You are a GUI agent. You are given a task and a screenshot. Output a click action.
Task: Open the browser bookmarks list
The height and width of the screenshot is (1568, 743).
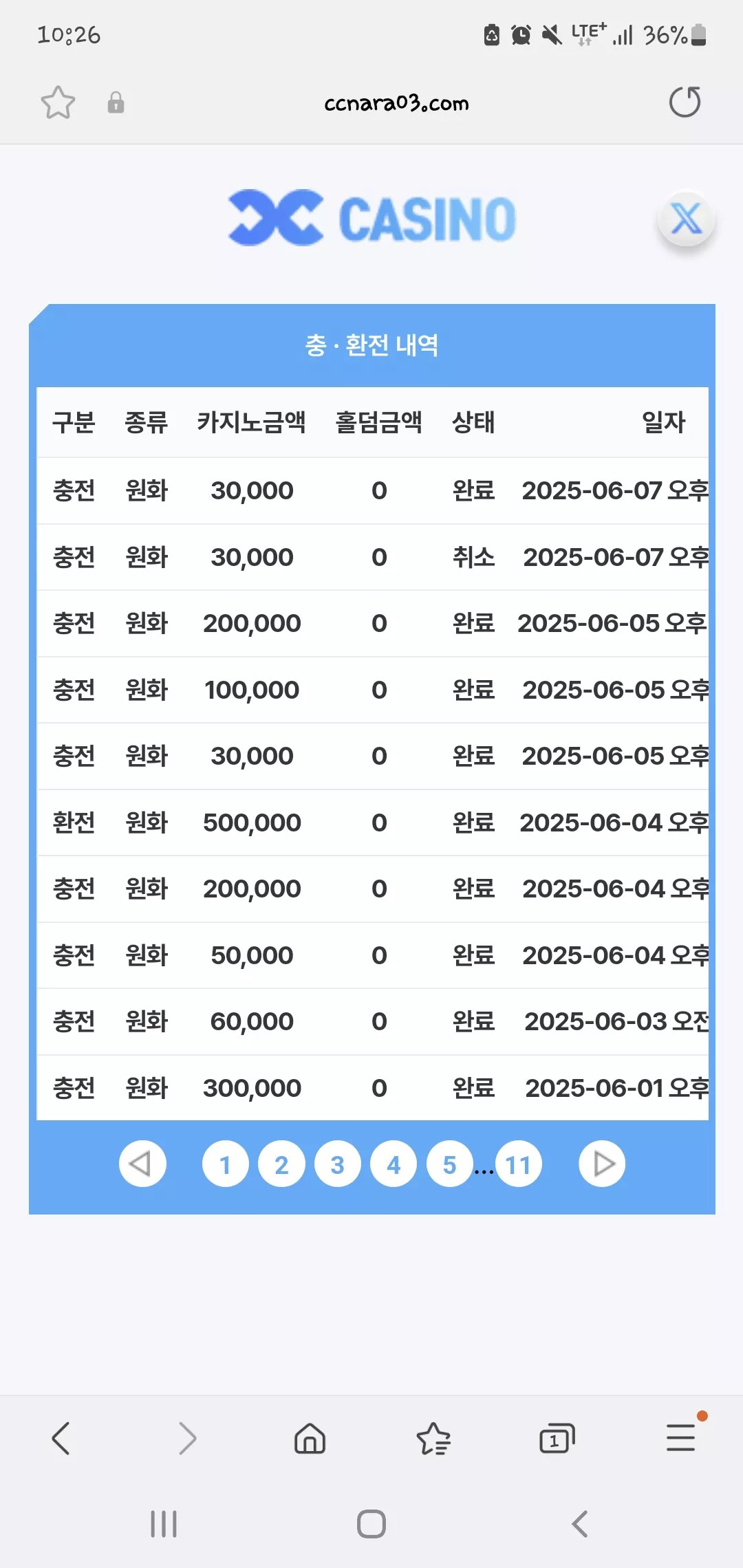433,1438
